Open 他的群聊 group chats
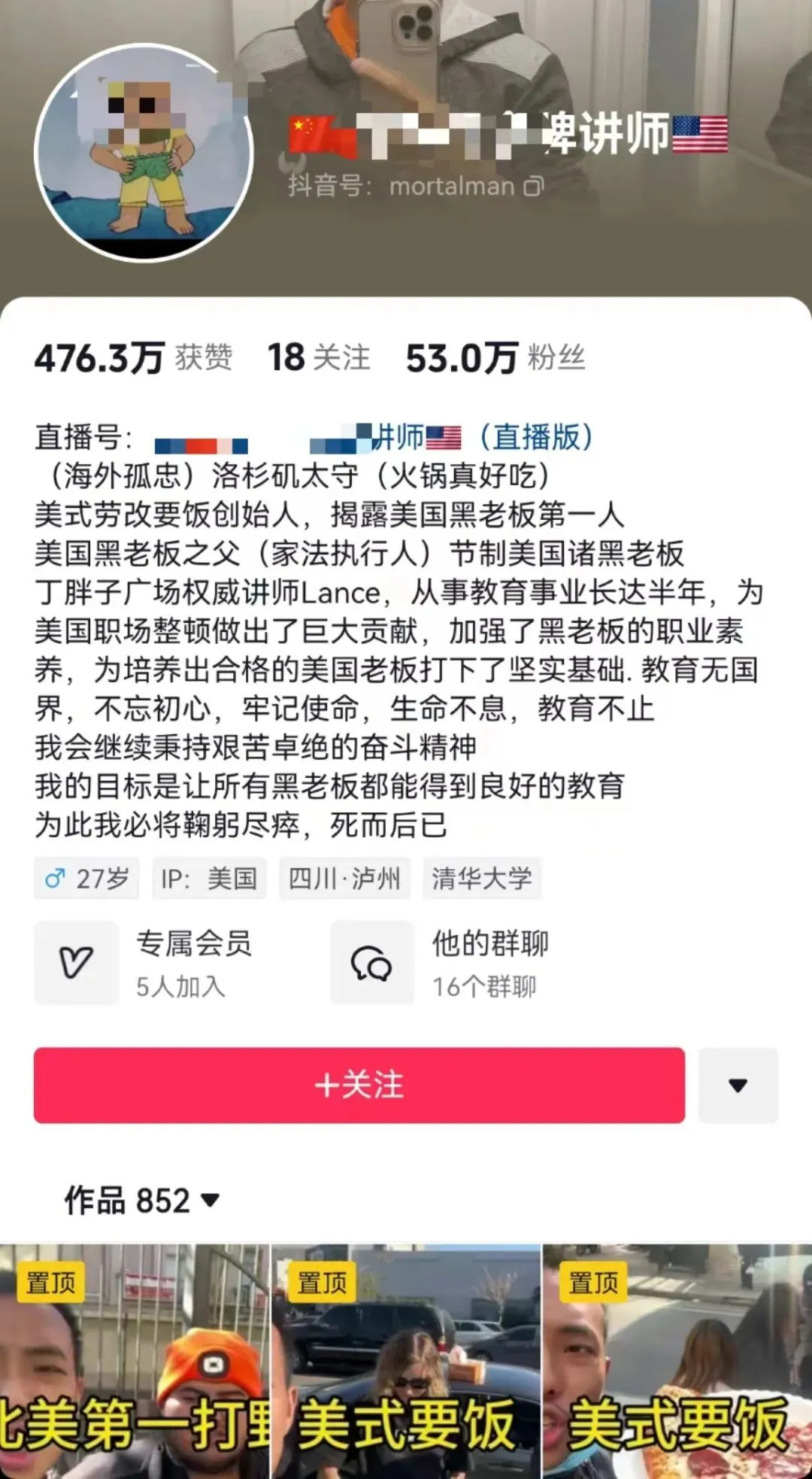This screenshot has width=812, height=1479. (x=440, y=963)
